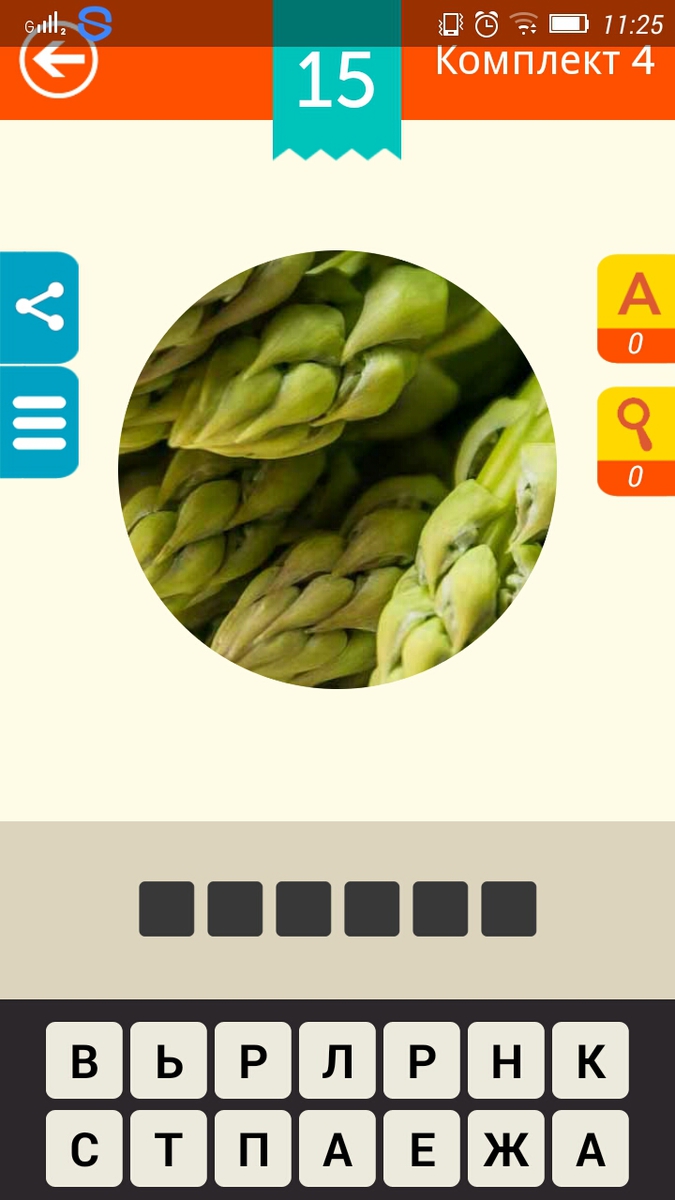The image size is (675, 1200).
Task: Use the magnifier hint
Action: click(636, 441)
